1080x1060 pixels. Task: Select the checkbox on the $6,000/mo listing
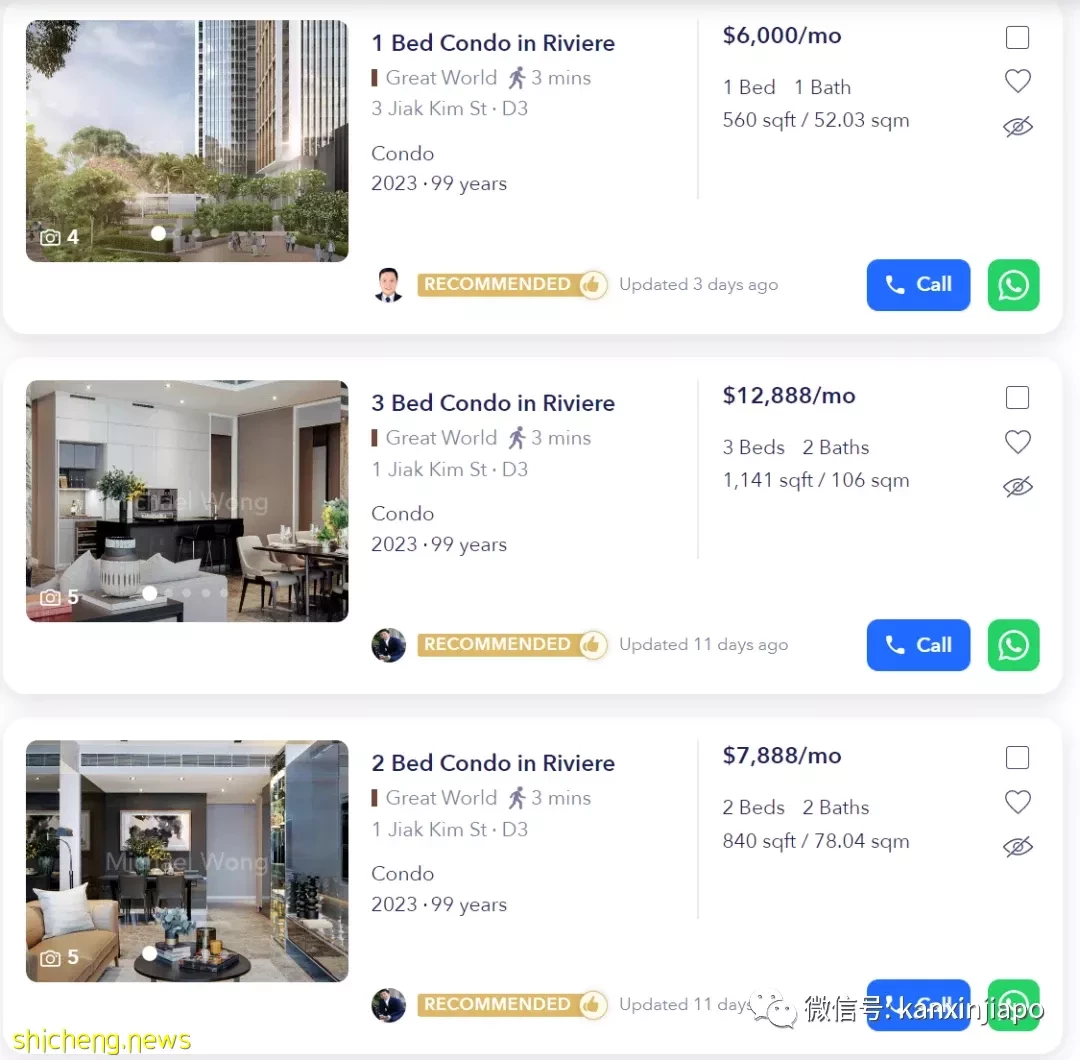[x=1017, y=38]
